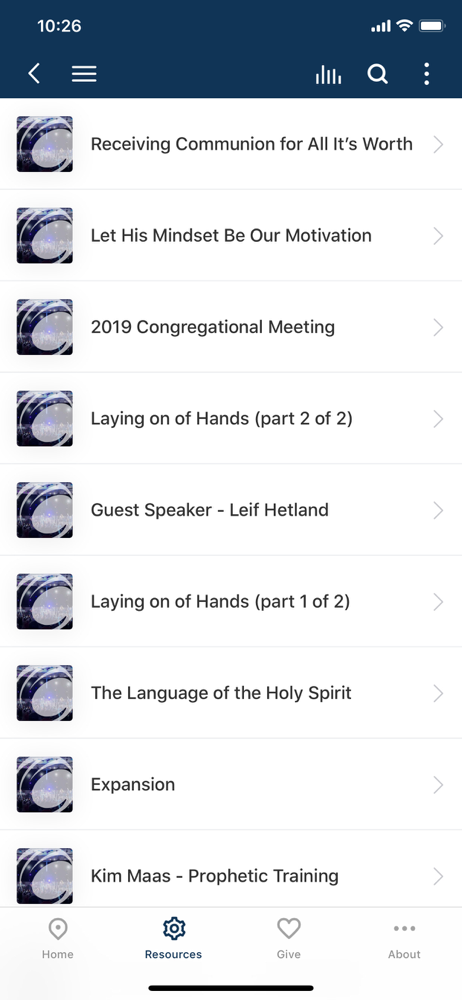Open the three-dot overflow menu

coord(427,75)
